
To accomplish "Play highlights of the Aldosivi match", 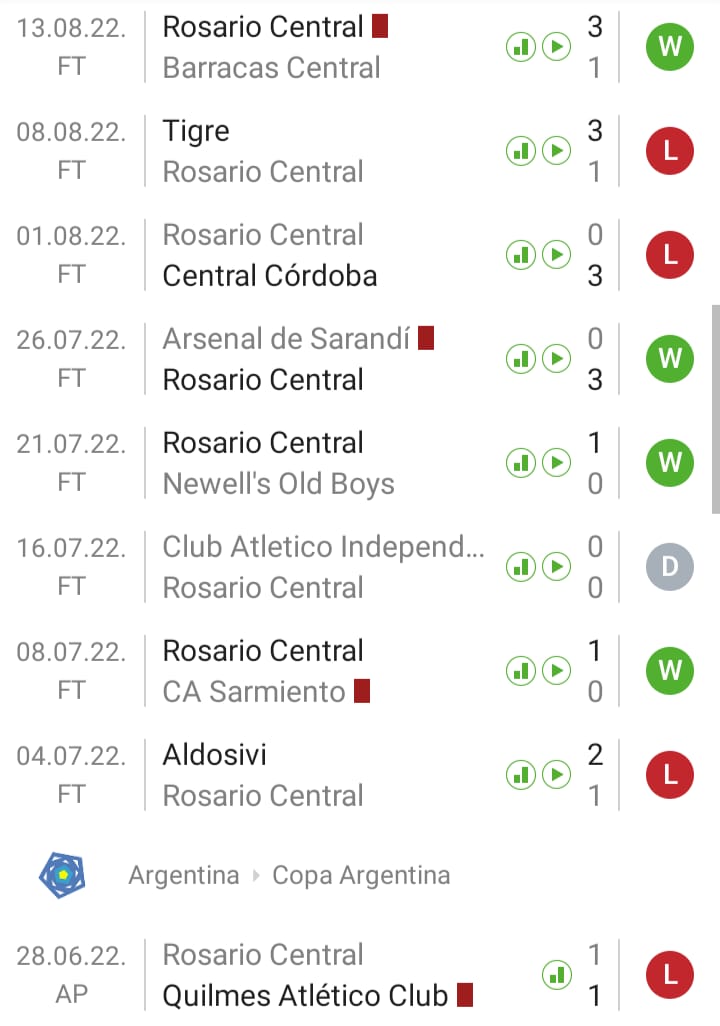I will [x=556, y=775].
